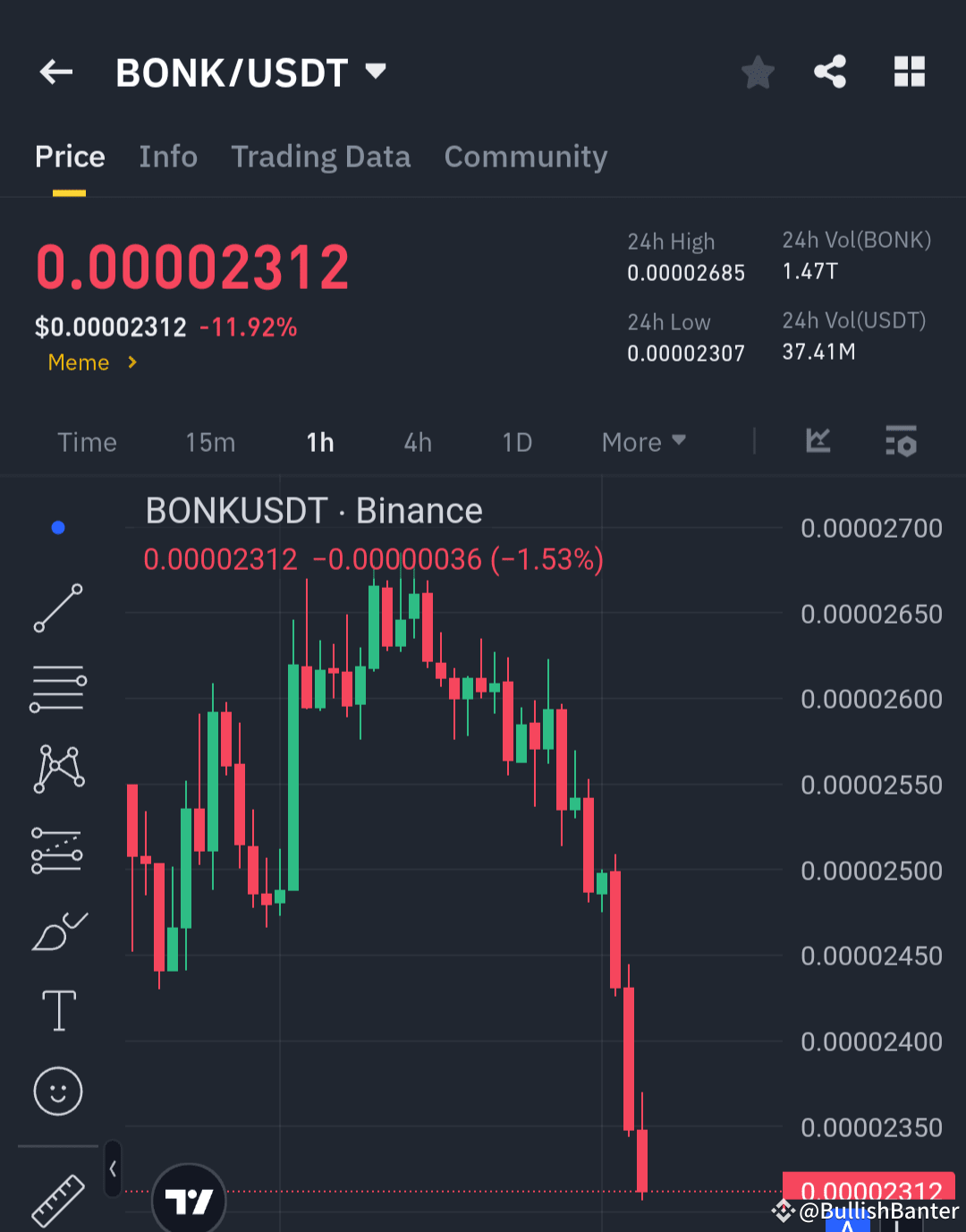The image size is (966, 1232).
Task: Open the emoji sticker tool
Action: pyautogui.click(x=57, y=1092)
